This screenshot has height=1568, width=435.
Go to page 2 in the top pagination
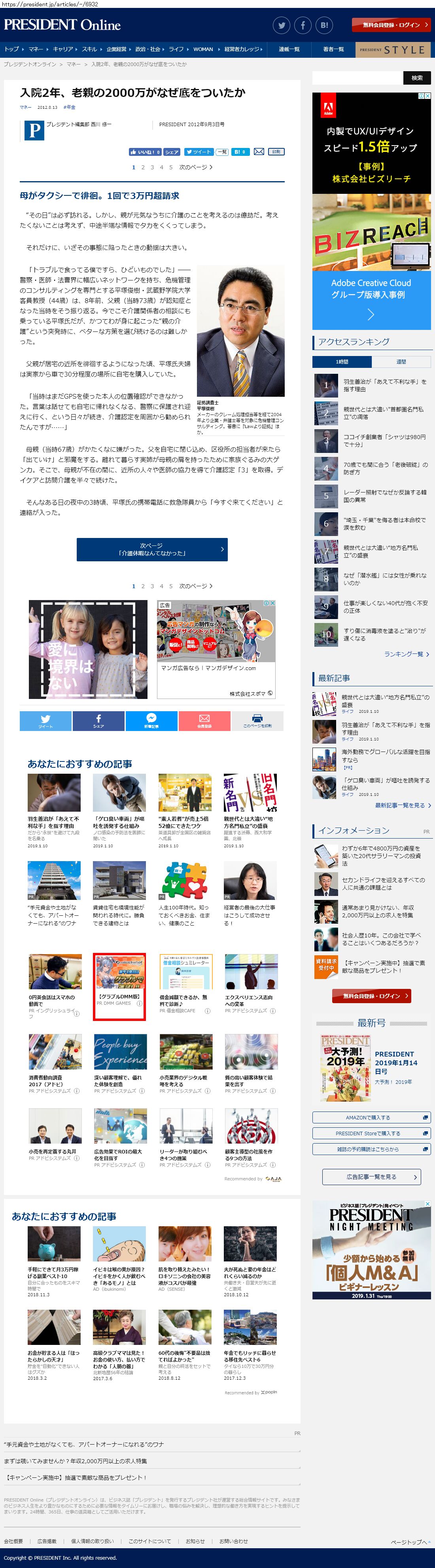[143, 167]
